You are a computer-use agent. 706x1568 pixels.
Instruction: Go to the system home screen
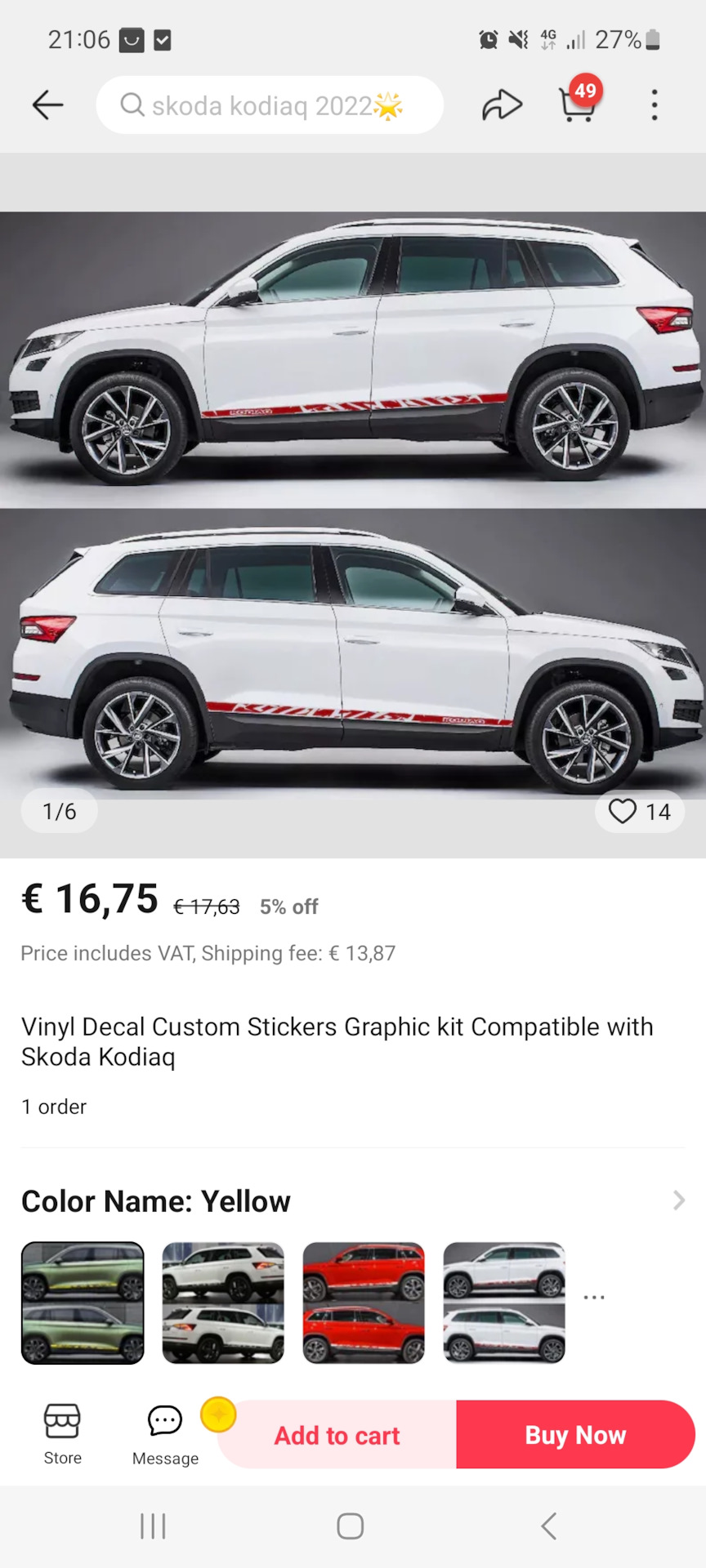coord(351,1526)
